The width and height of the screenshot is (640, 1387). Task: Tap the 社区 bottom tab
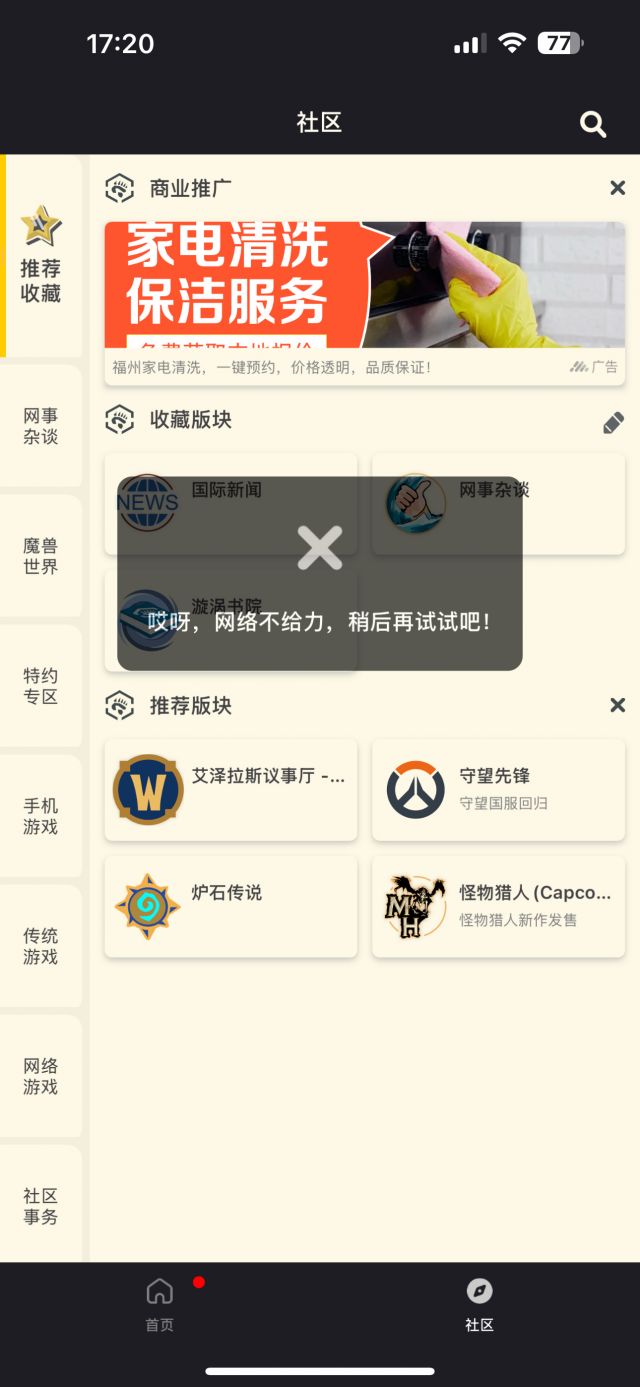(x=479, y=1304)
